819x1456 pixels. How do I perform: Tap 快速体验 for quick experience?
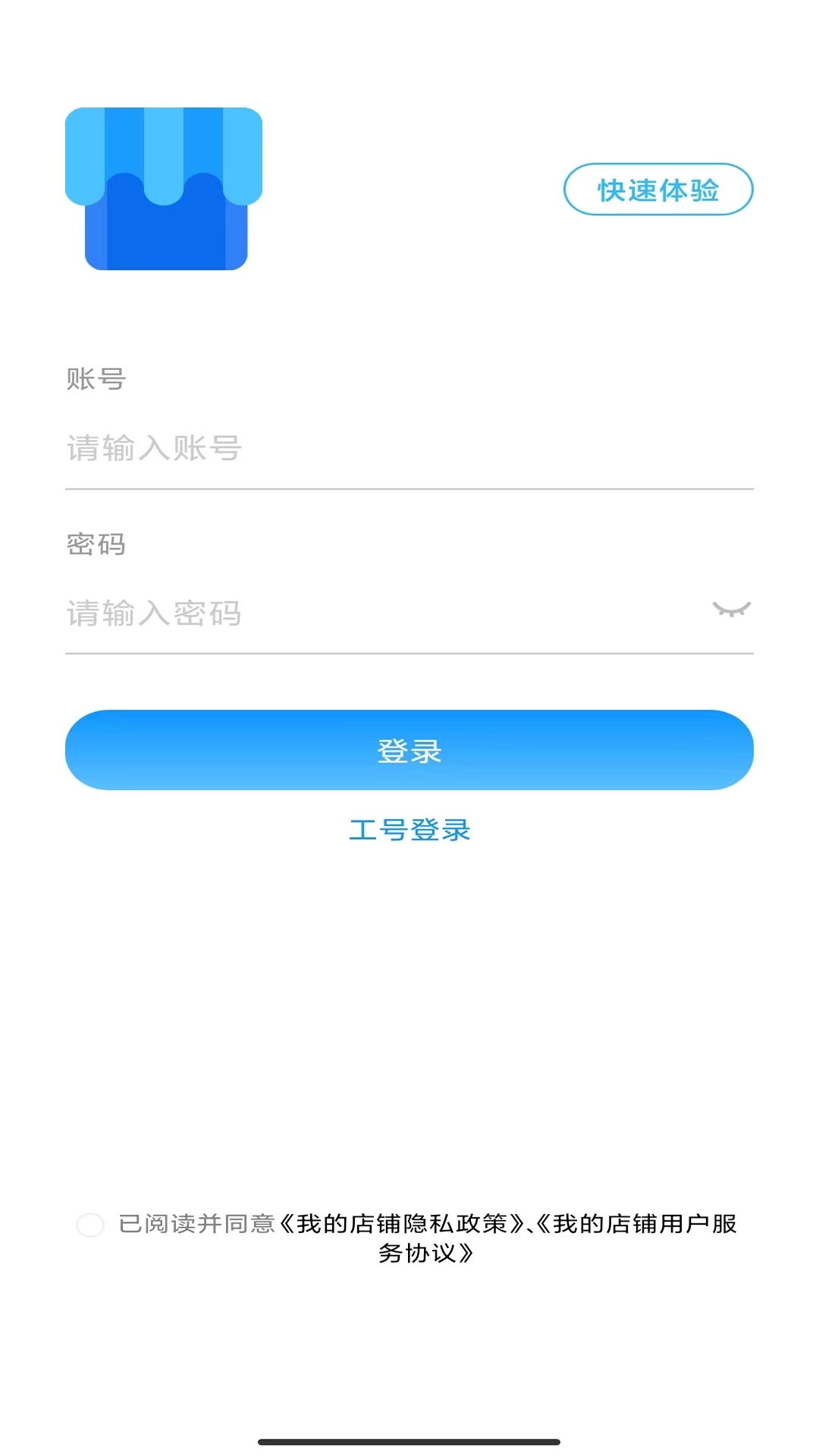[658, 191]
